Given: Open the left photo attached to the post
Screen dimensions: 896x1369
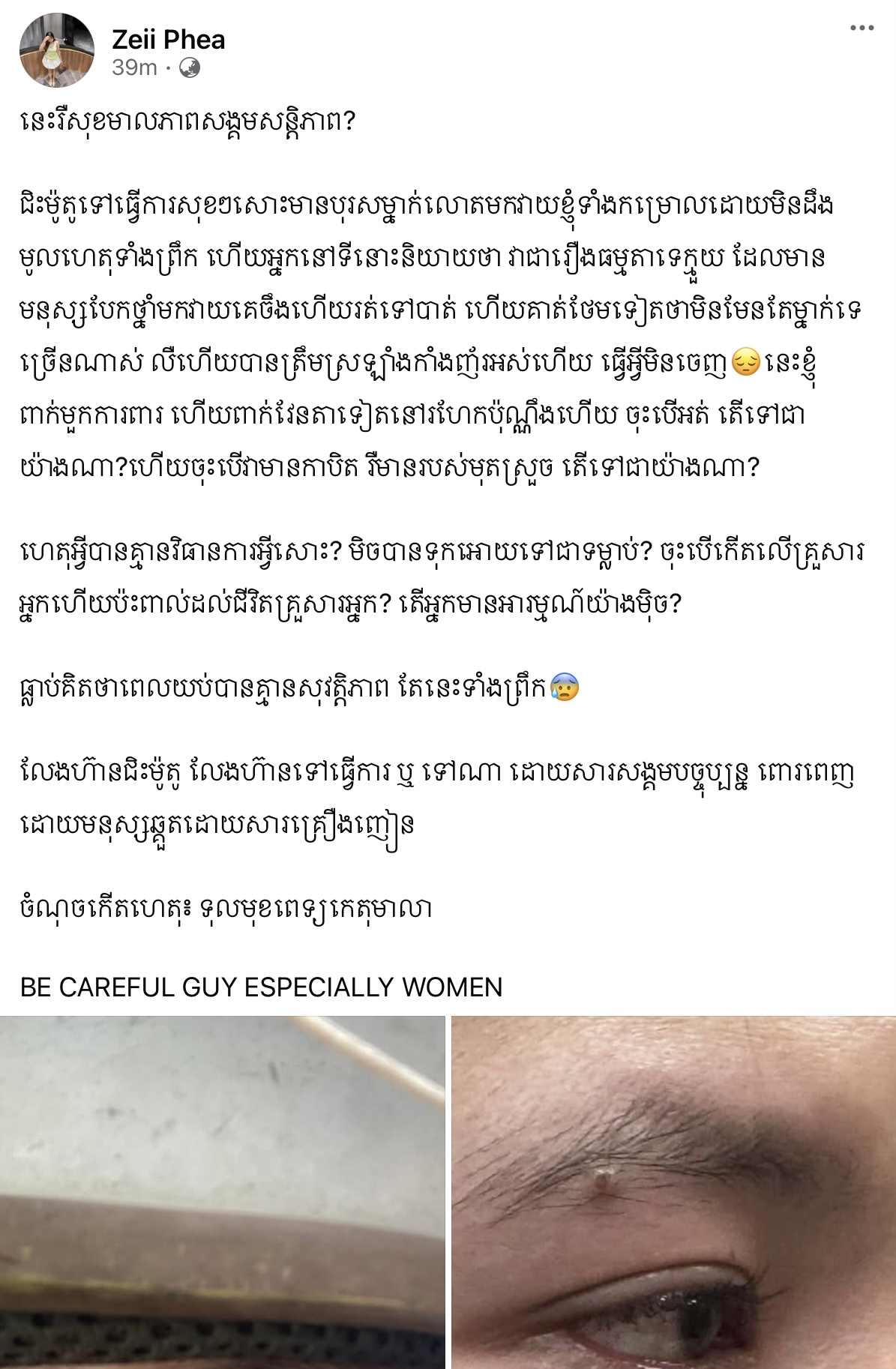Looking at the screenshot, I should click(222, 1191).
